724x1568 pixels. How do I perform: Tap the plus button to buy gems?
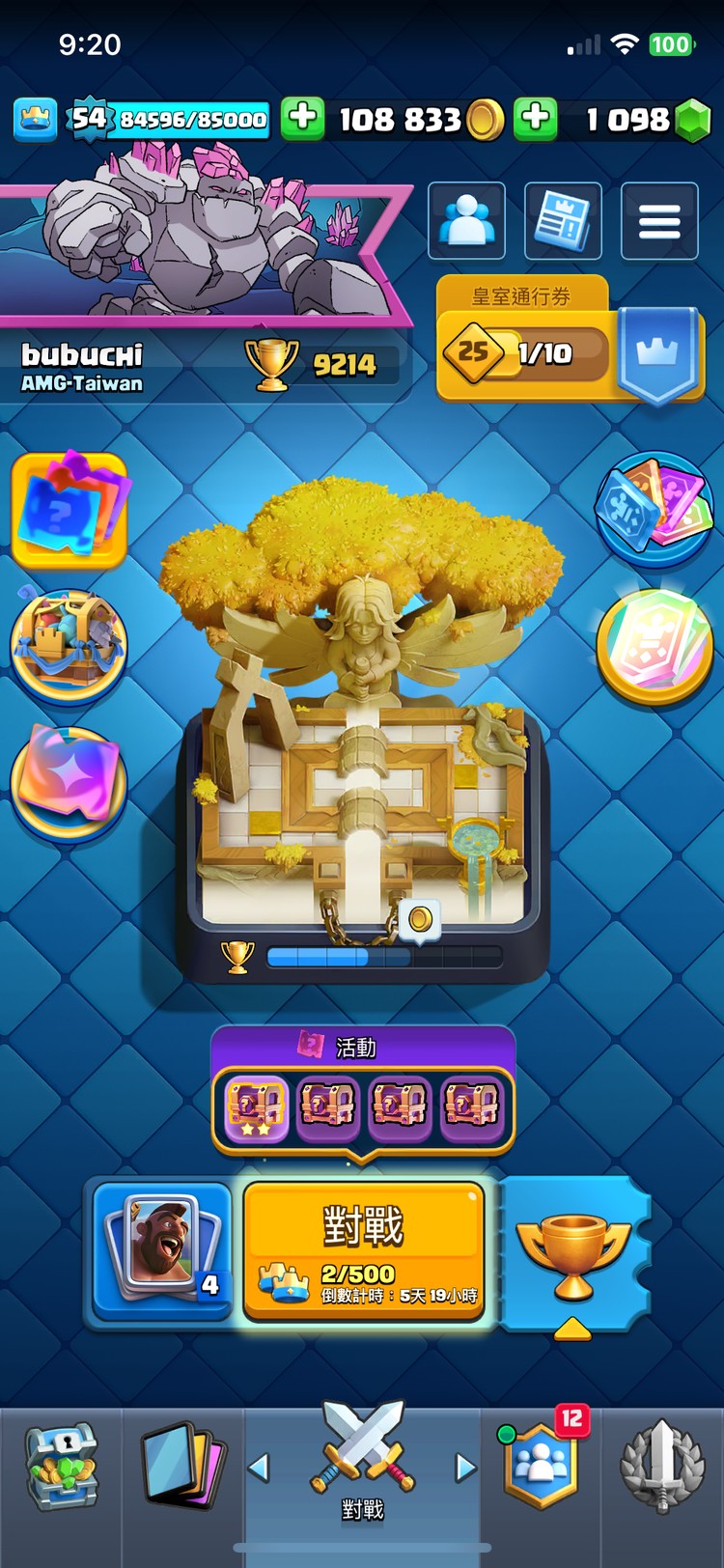[x=536, y=119]
